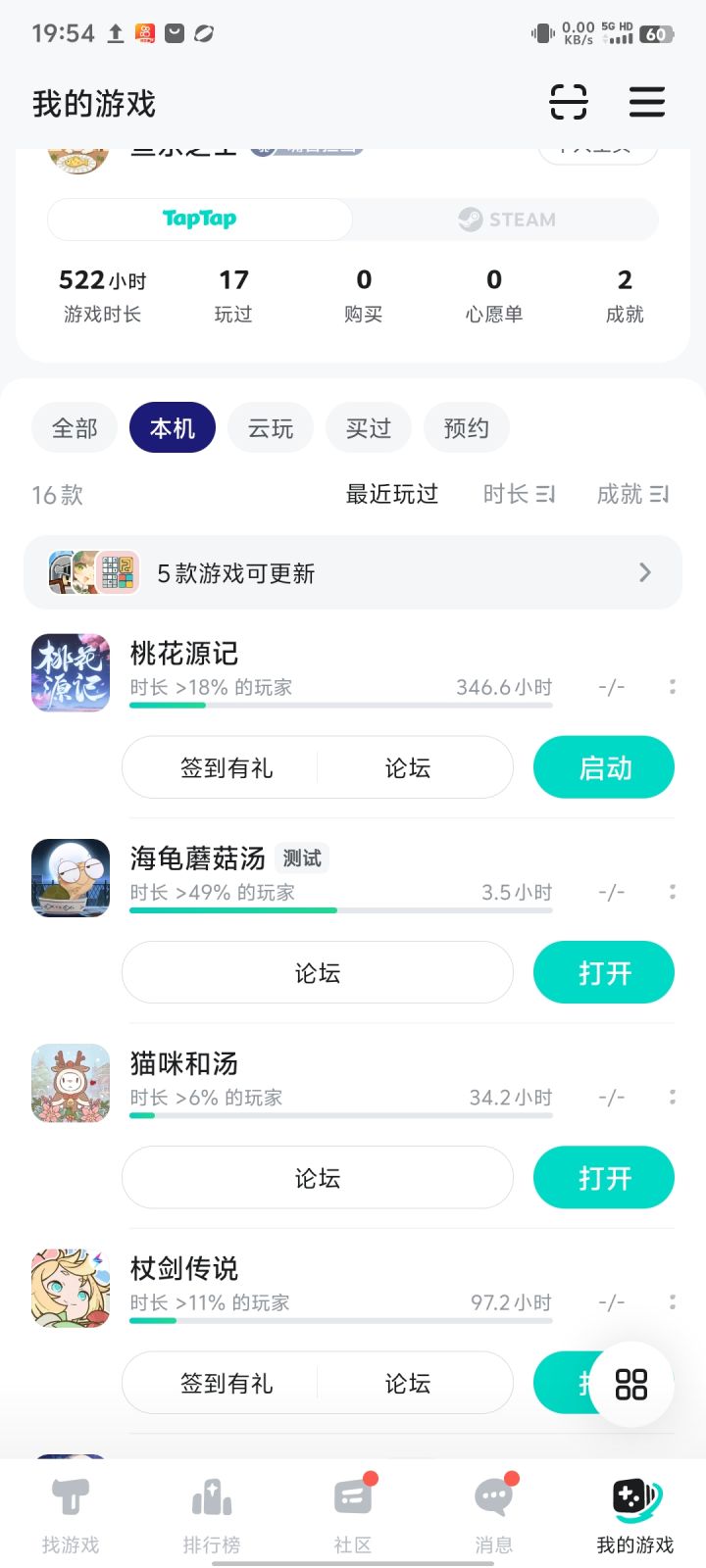Sort games by 成就 achievements
This screenshot has width=706, height=1568.
(x=632, y=495)
